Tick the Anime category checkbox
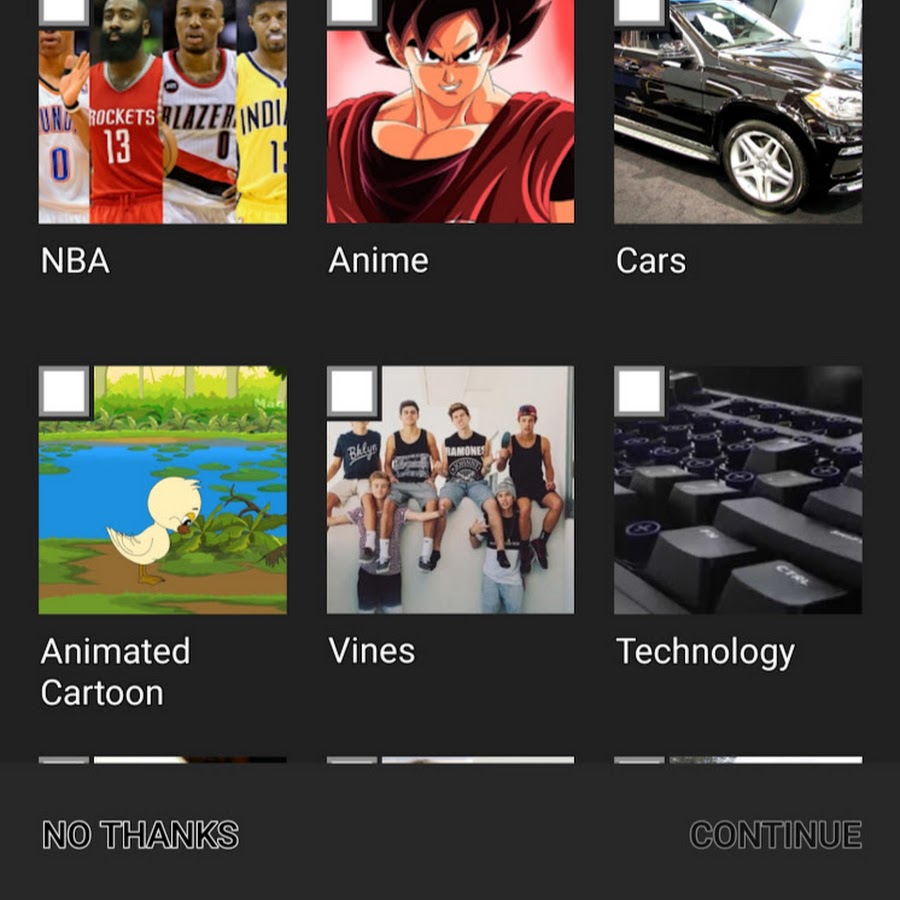Viewport: 900px width, 900px height. click(x=352, y=10)
